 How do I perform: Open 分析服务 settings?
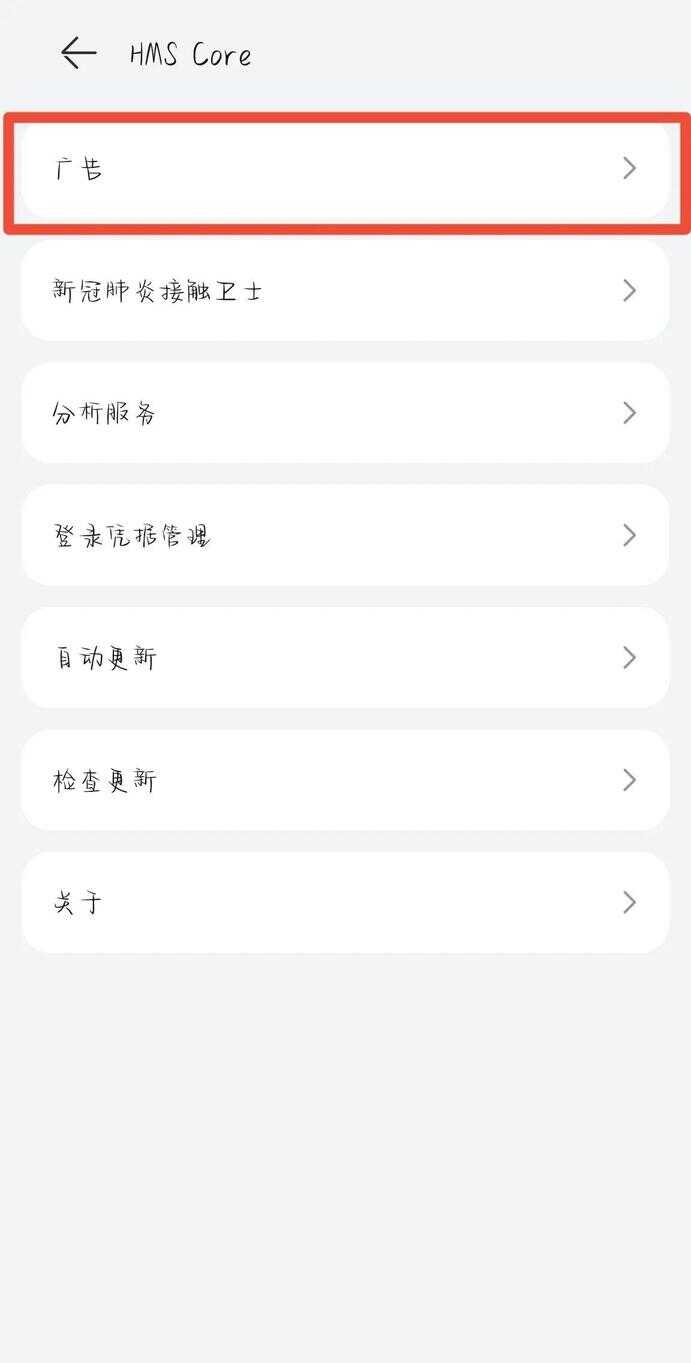point(345,413)
